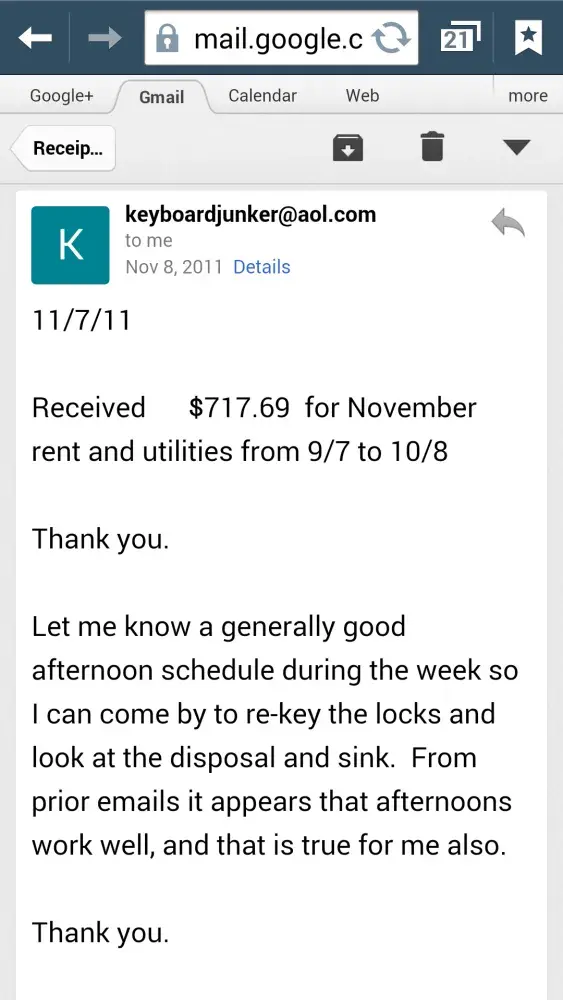Open the Web tab
Image resolution: width=563 pixels, height=1000 pixels.
coord(362,96)
